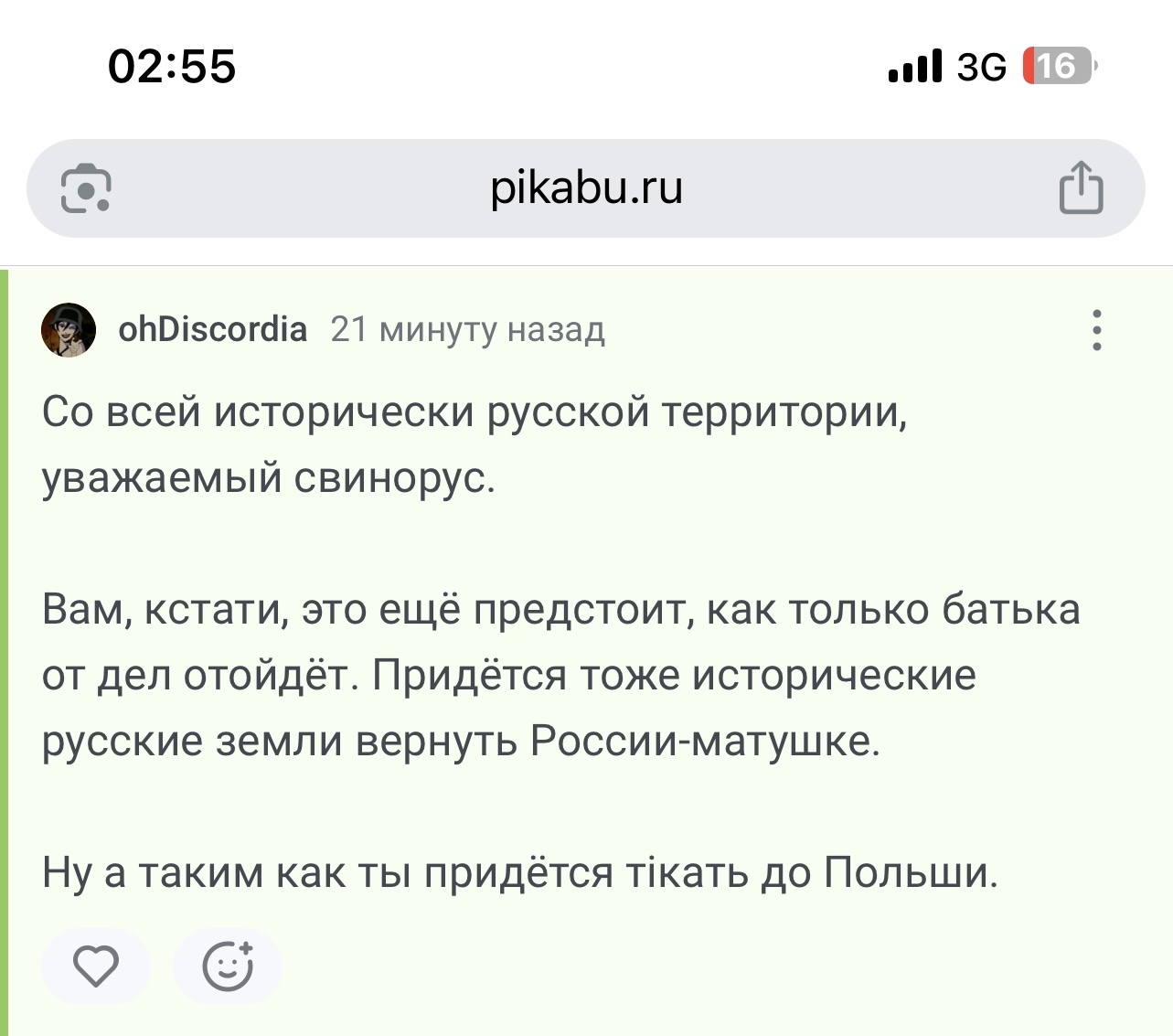The image size is (1173, 1036).
Task: Tap the pikabu.ru address bar
Action: (586, 188)
